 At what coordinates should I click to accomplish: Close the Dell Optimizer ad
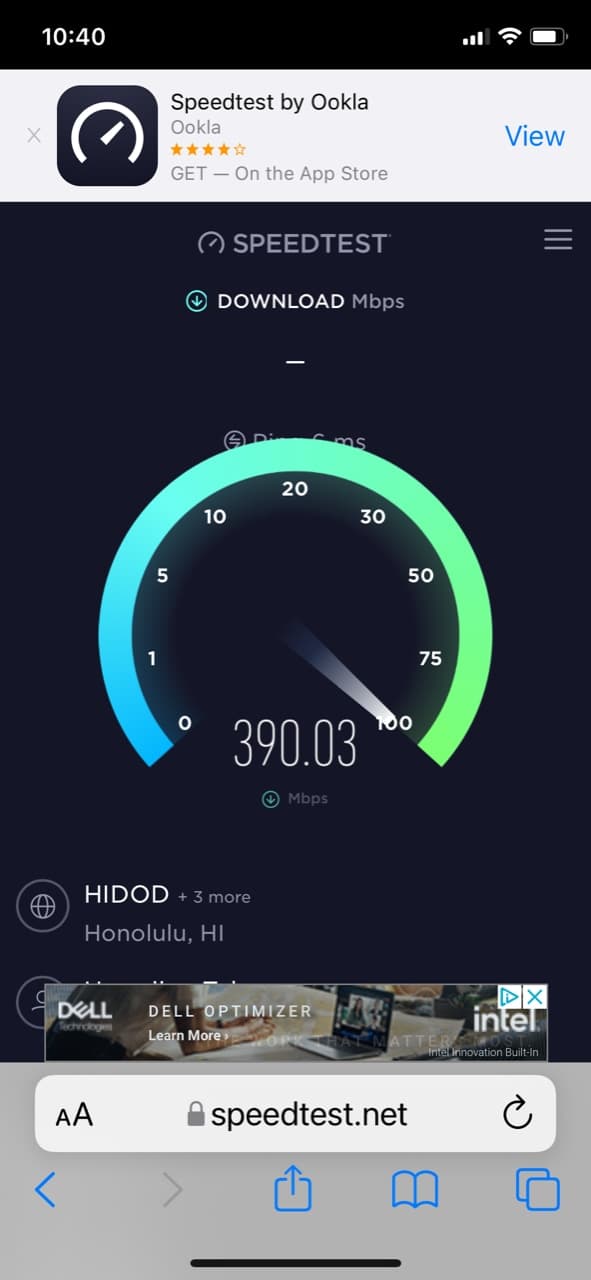(x=536, y=996)
